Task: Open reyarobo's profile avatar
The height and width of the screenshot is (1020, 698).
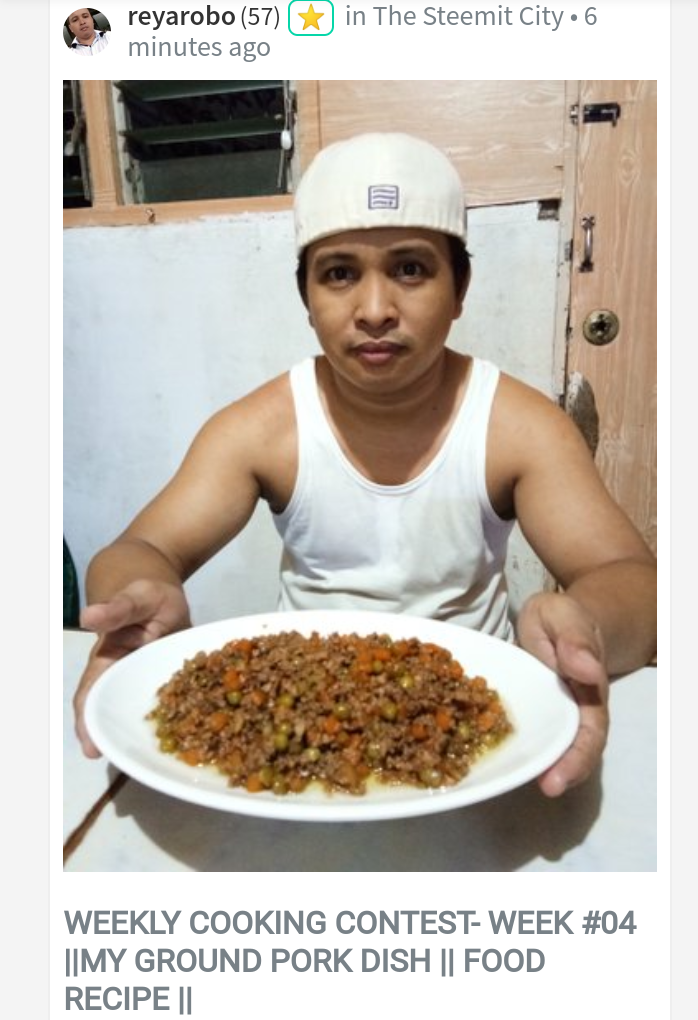Action: [86, 31]
